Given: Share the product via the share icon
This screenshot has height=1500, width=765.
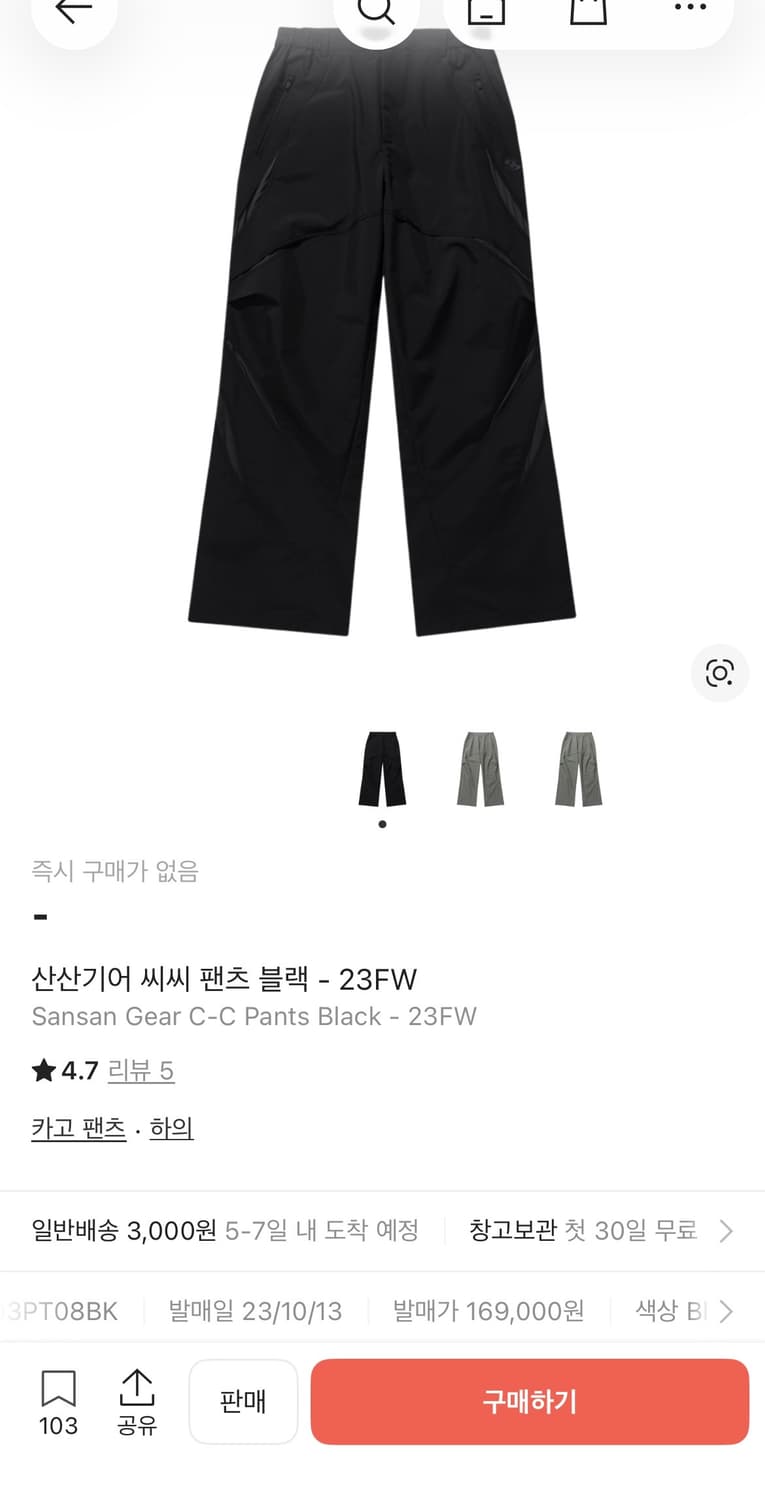Looking at the screenshot, I should (x=137, y=1401).
